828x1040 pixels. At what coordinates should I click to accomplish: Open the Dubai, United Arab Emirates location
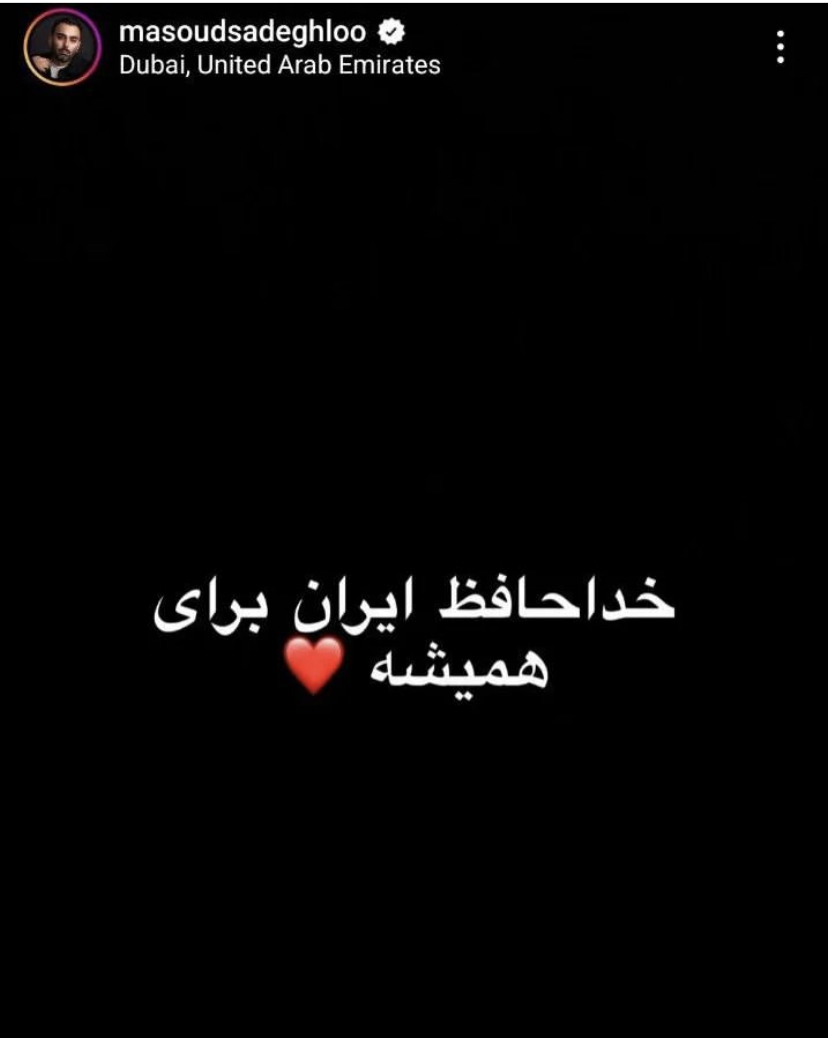[279, 65]
